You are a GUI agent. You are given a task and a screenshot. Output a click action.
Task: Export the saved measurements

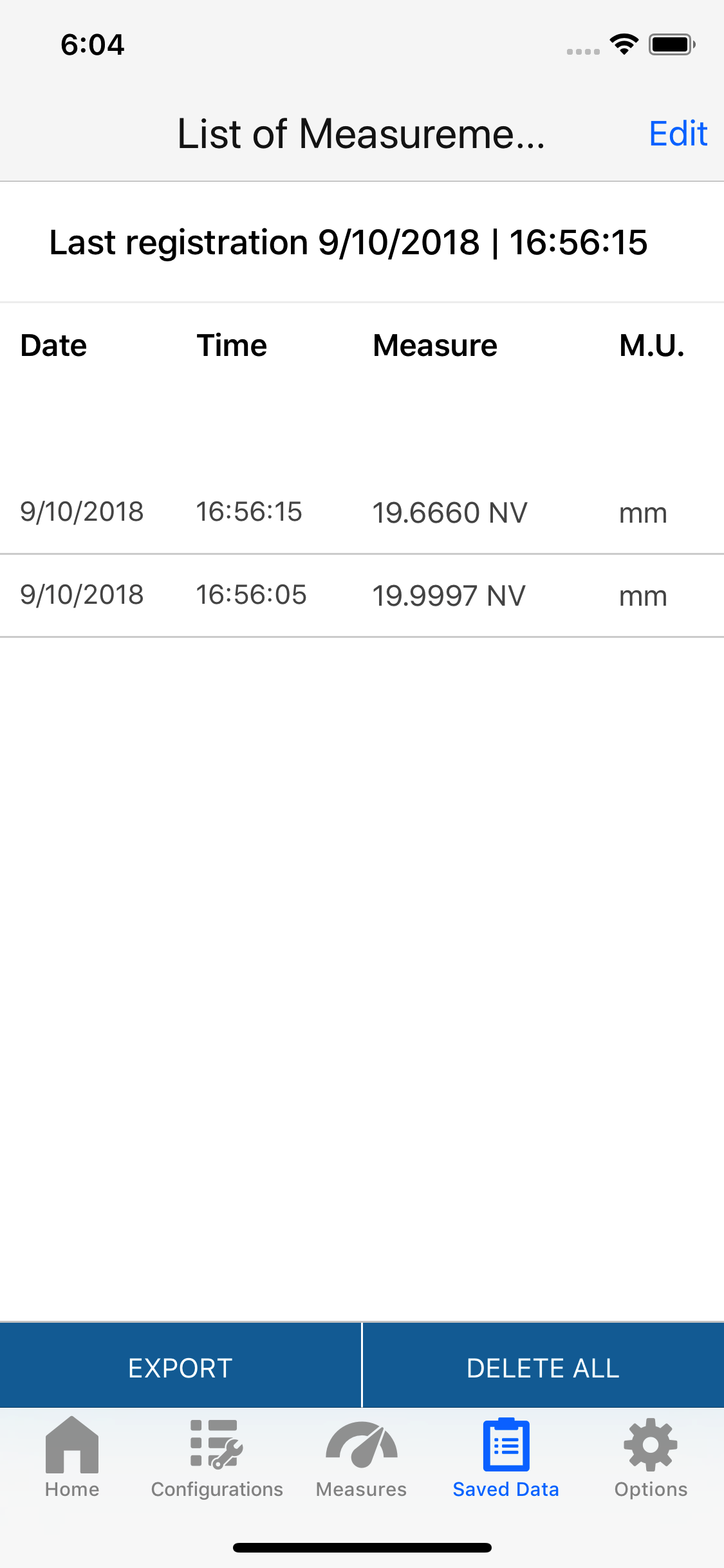pos(180,1368)
